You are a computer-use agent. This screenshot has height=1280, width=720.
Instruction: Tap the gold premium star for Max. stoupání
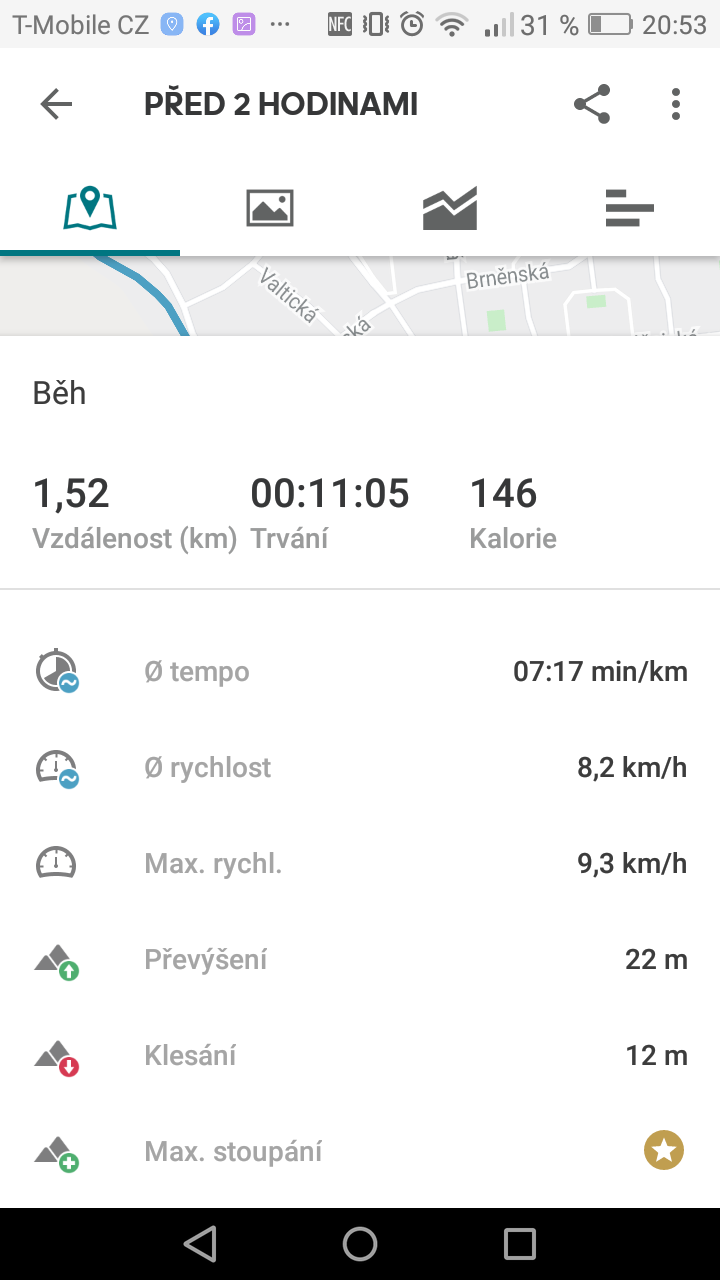click(x=664, y=1151)
